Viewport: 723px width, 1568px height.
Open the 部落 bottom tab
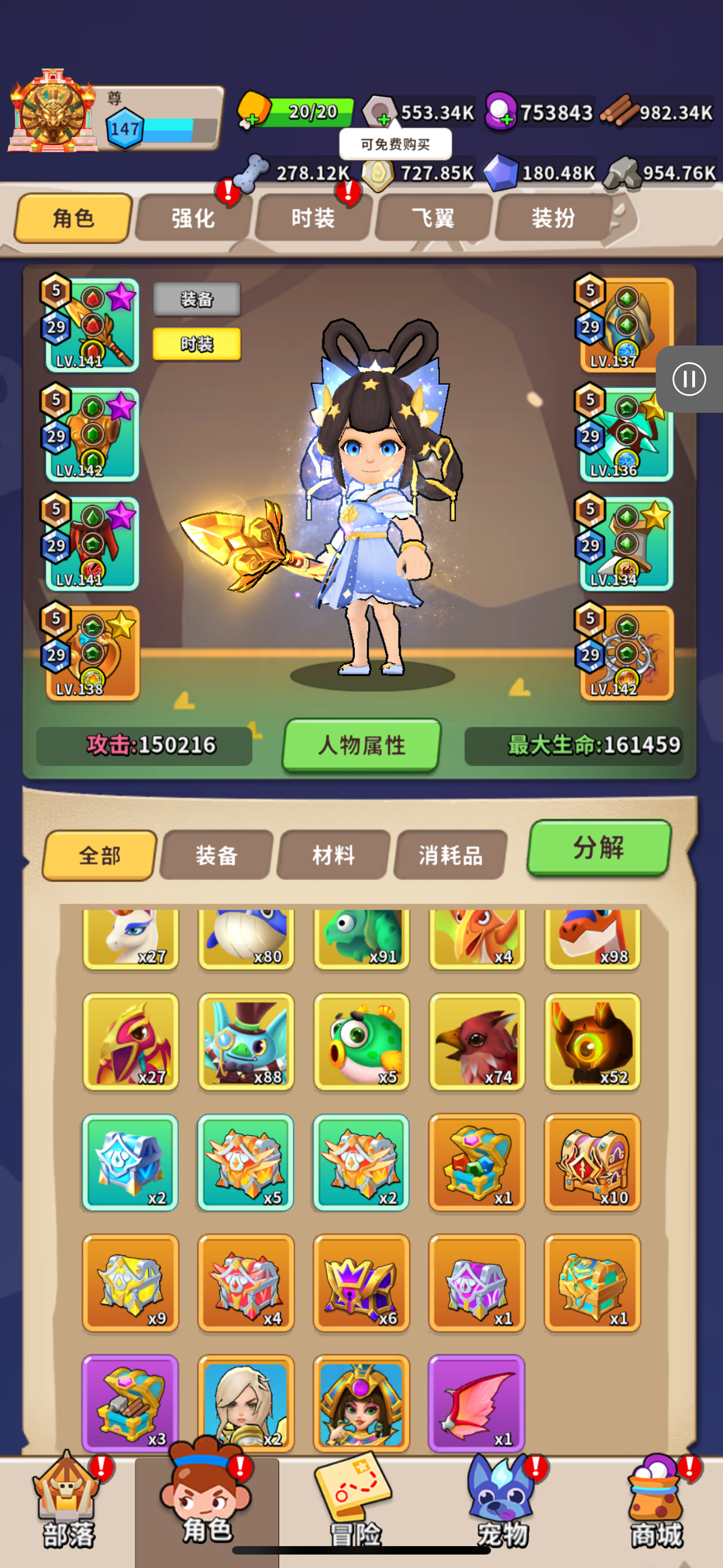coord(68,1504)
